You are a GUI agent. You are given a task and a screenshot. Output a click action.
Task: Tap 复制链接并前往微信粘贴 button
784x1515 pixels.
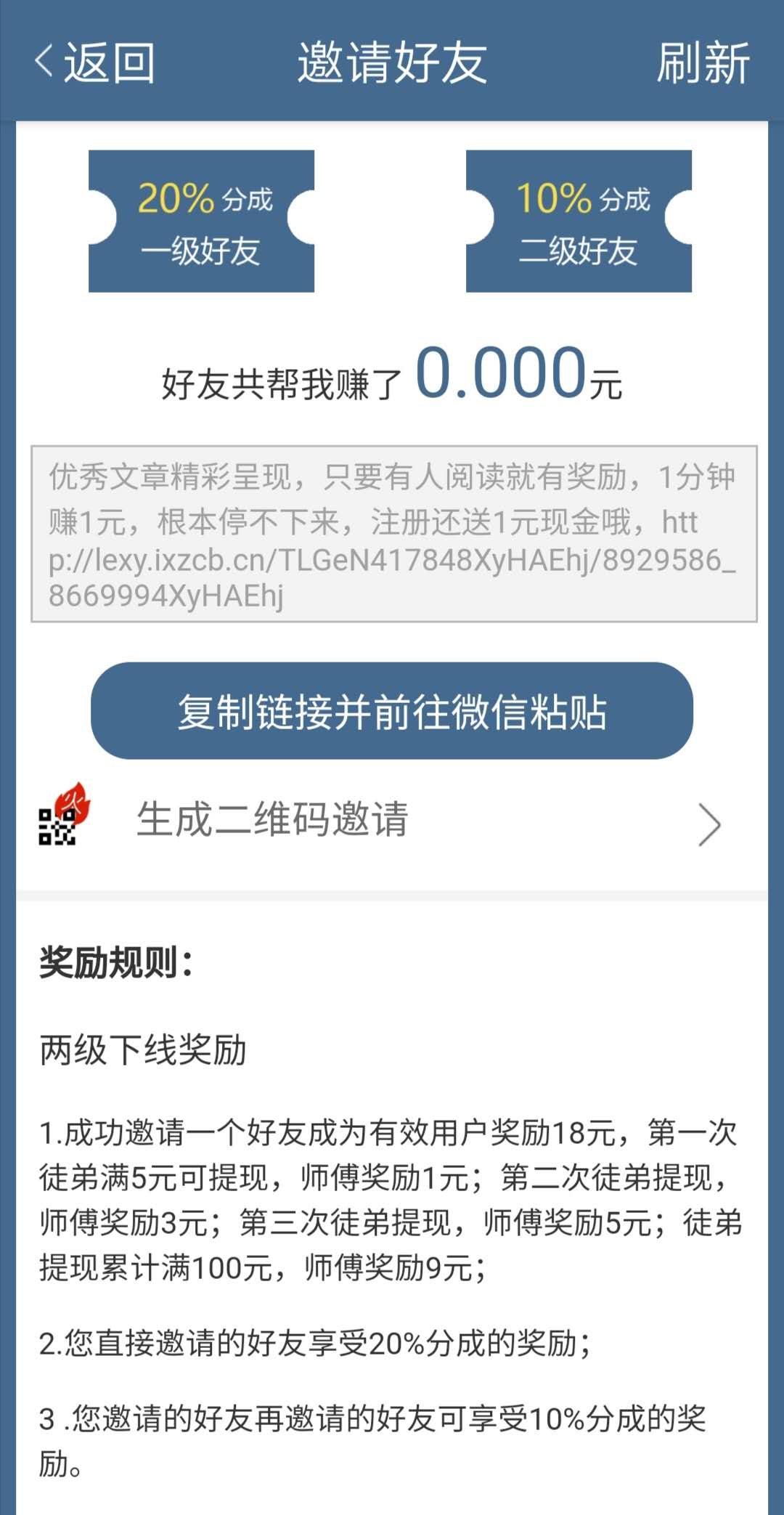(392, 710)
